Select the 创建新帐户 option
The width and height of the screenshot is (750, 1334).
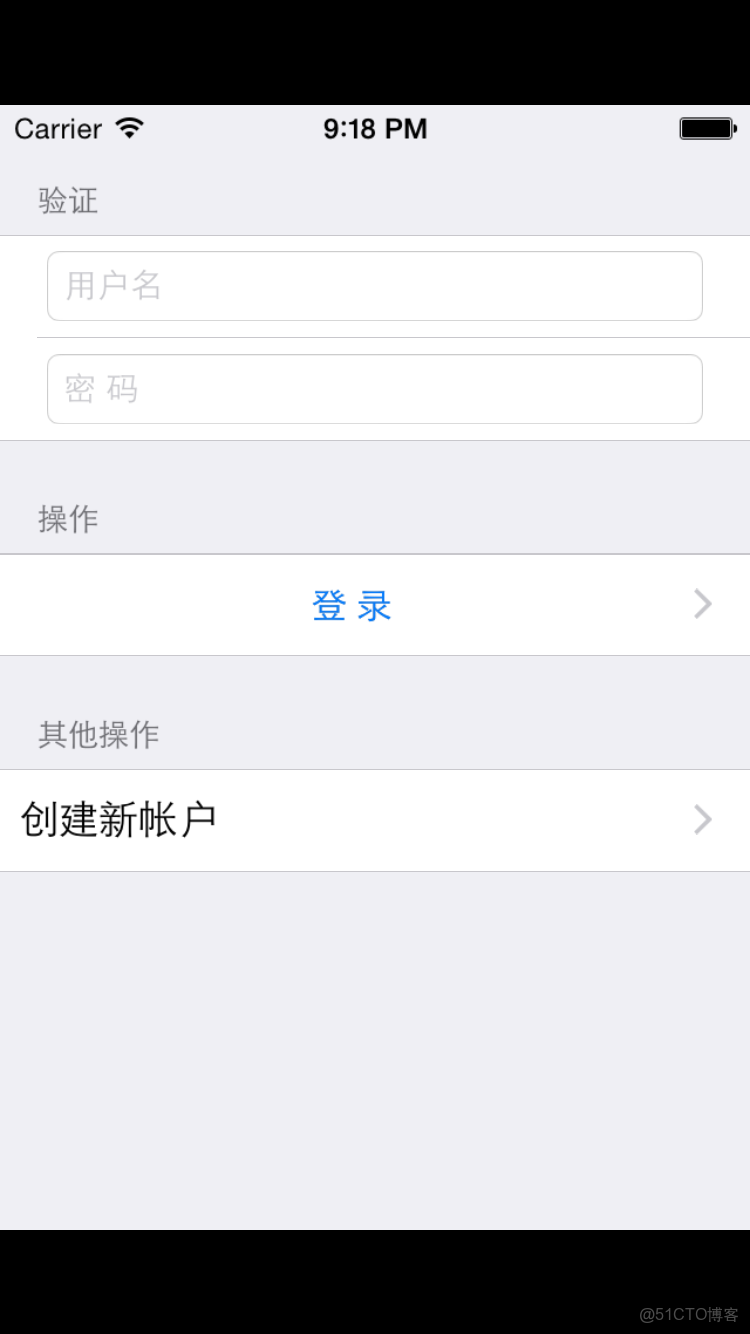click(375, 819)
